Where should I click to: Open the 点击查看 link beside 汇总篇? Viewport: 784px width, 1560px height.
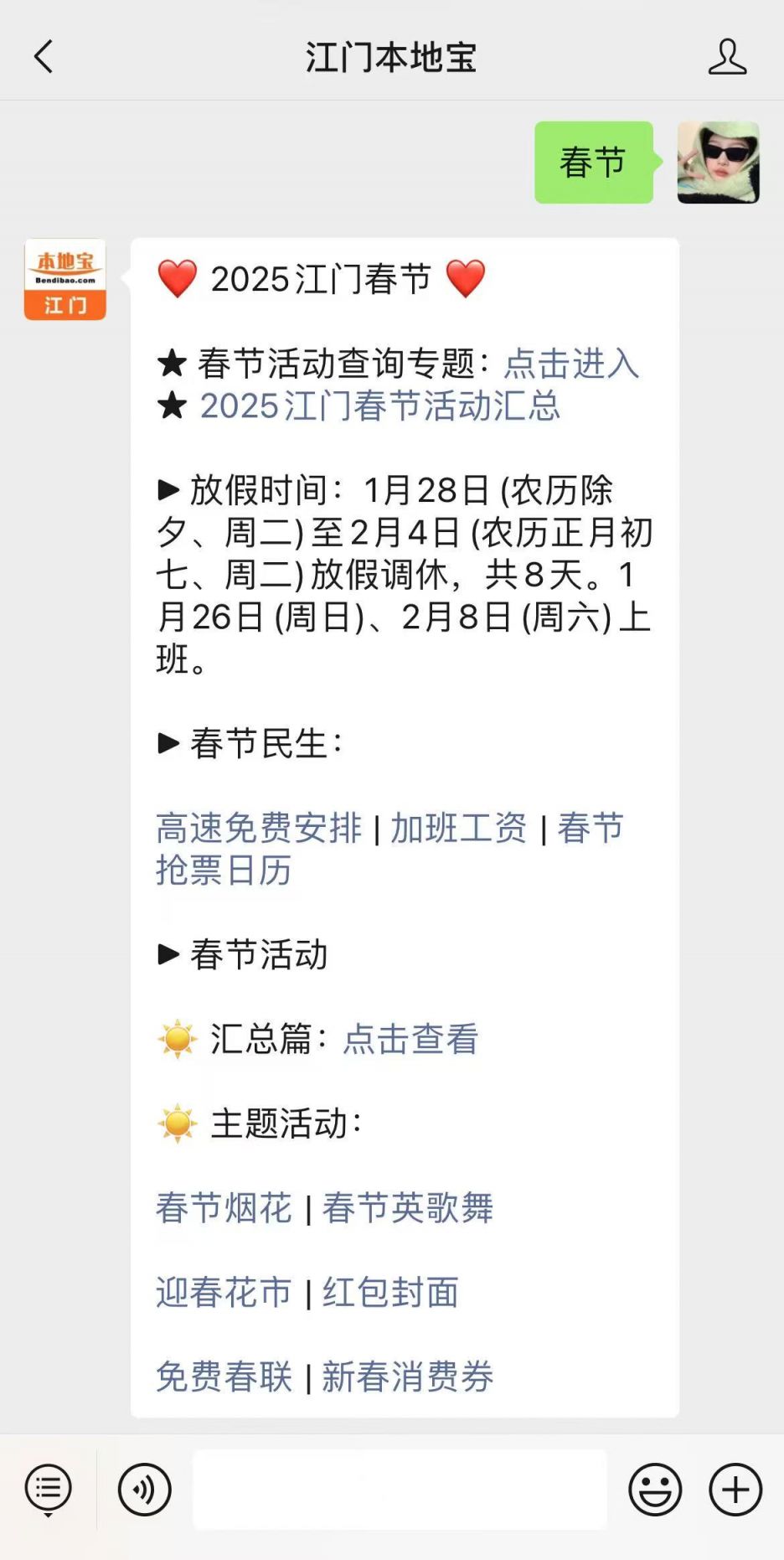pos(410,1039)
